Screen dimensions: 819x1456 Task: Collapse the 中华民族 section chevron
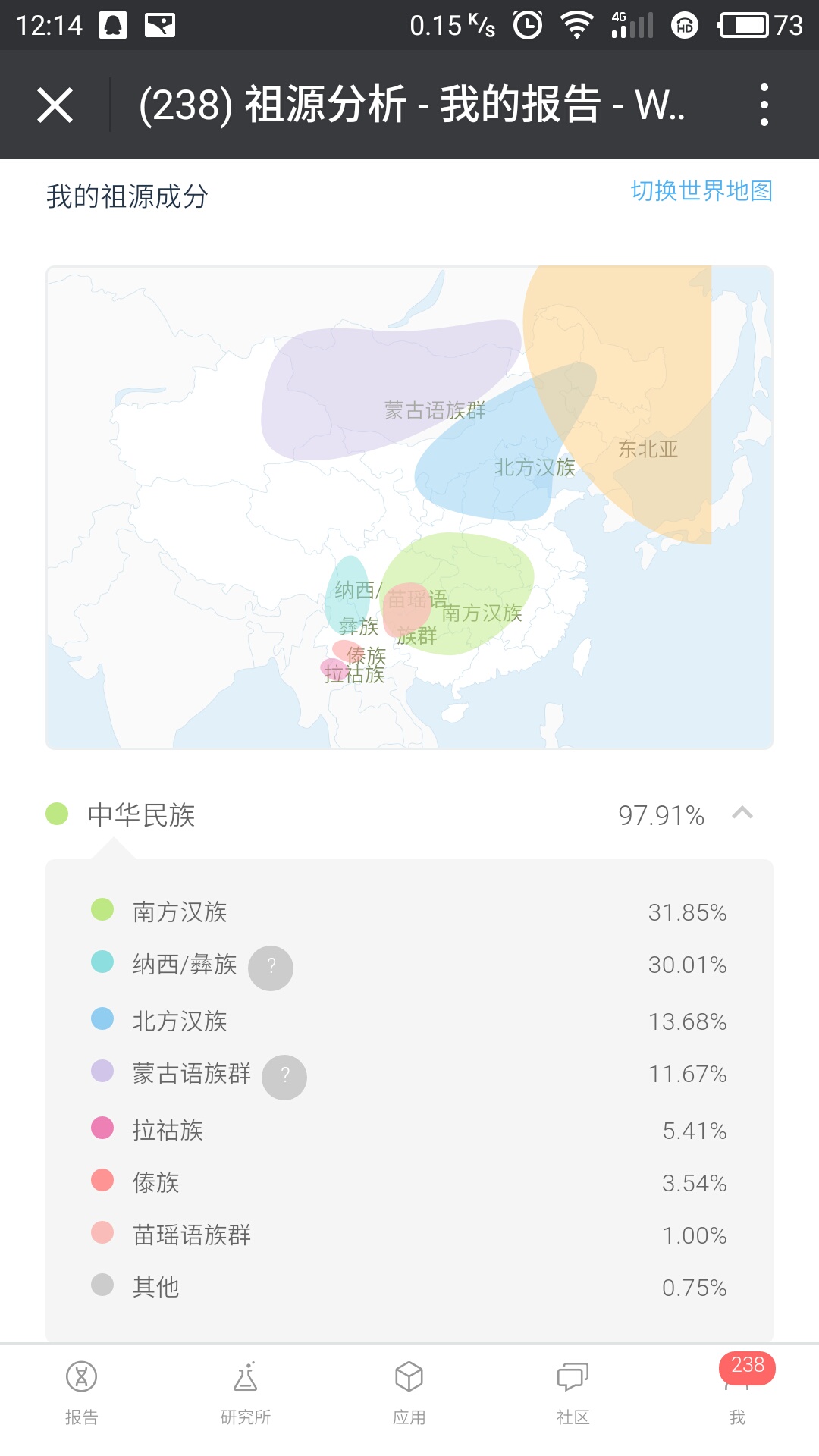click(x=742, y=814)
